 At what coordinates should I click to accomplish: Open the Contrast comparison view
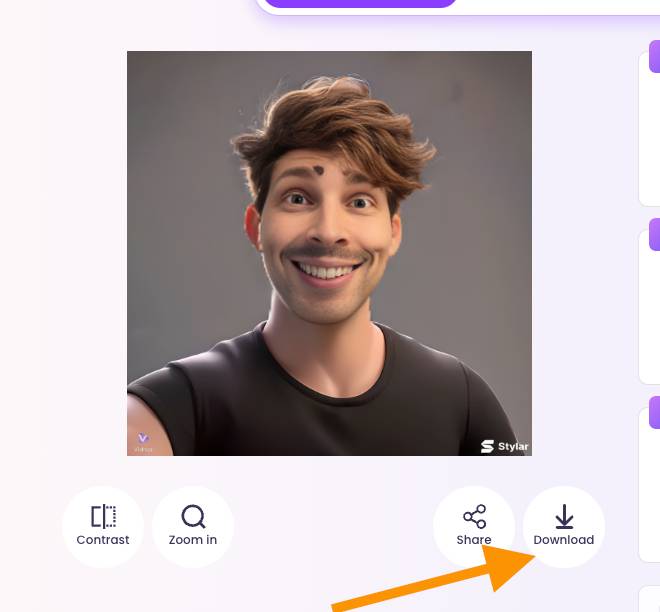103,526
